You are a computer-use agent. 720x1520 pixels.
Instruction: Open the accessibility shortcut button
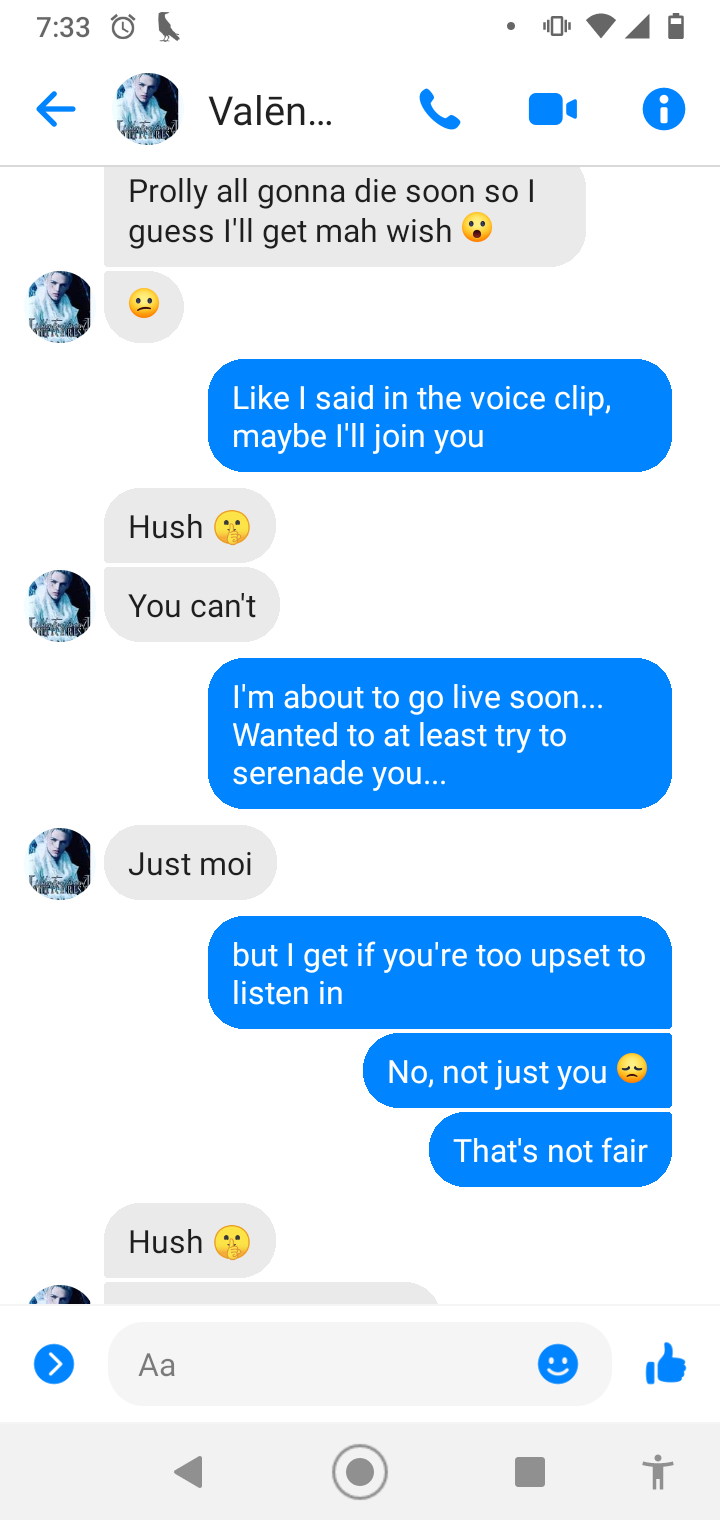coord(657,1472)
